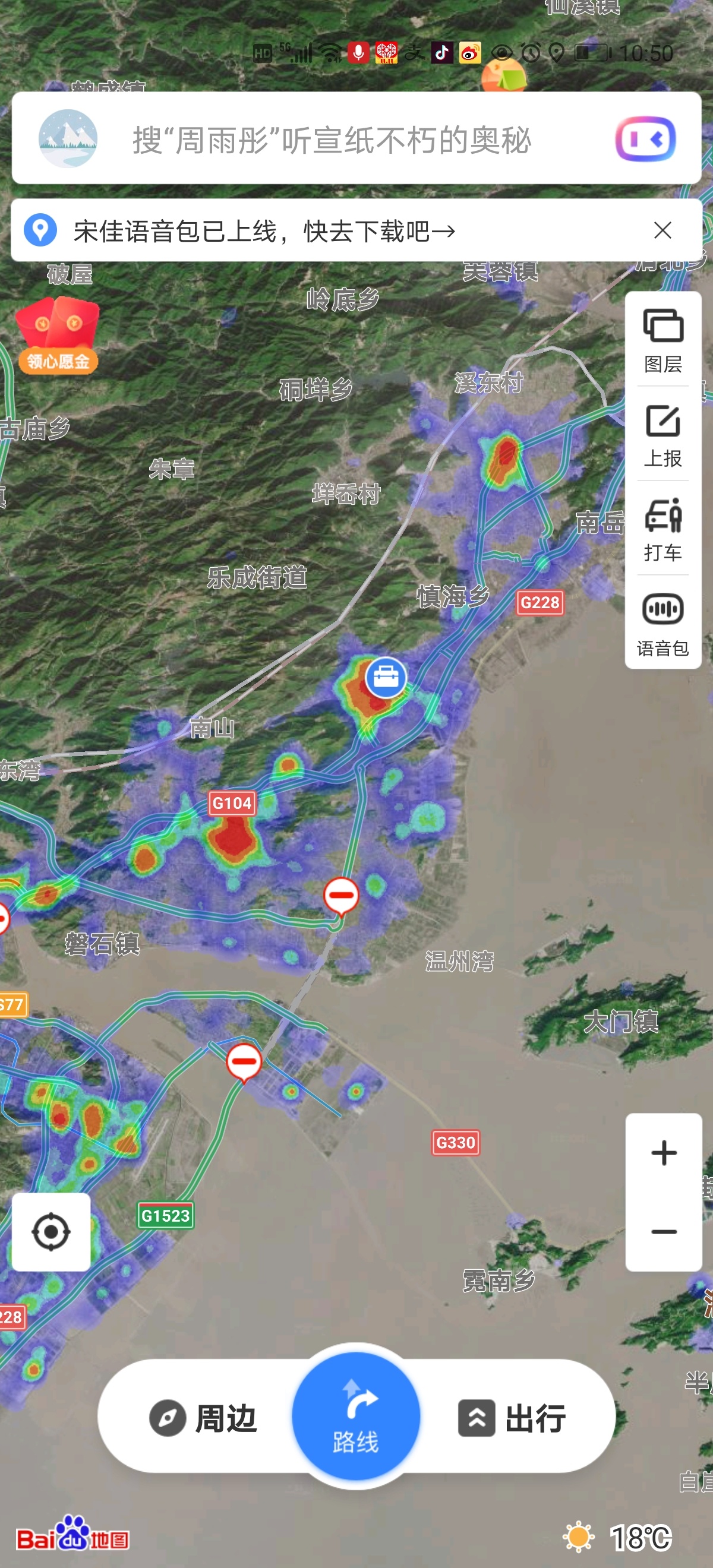Open 打车 ride hailing
Screen dimensions: 713x1568
(662, 529)
